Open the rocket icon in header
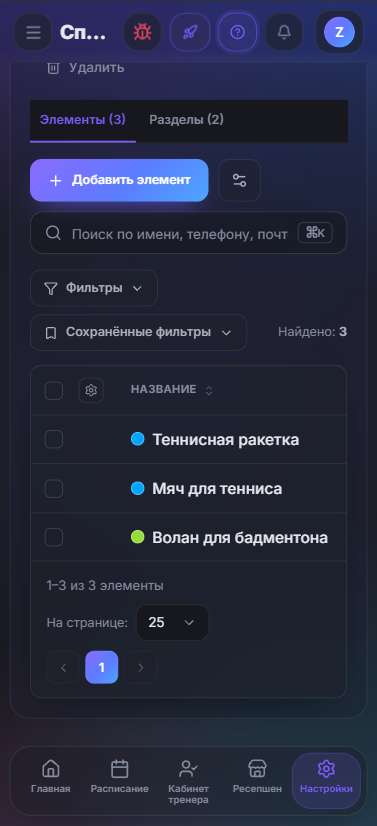Image resolution: width=377 pixels, height=826 pixels. tap(190, 33)
